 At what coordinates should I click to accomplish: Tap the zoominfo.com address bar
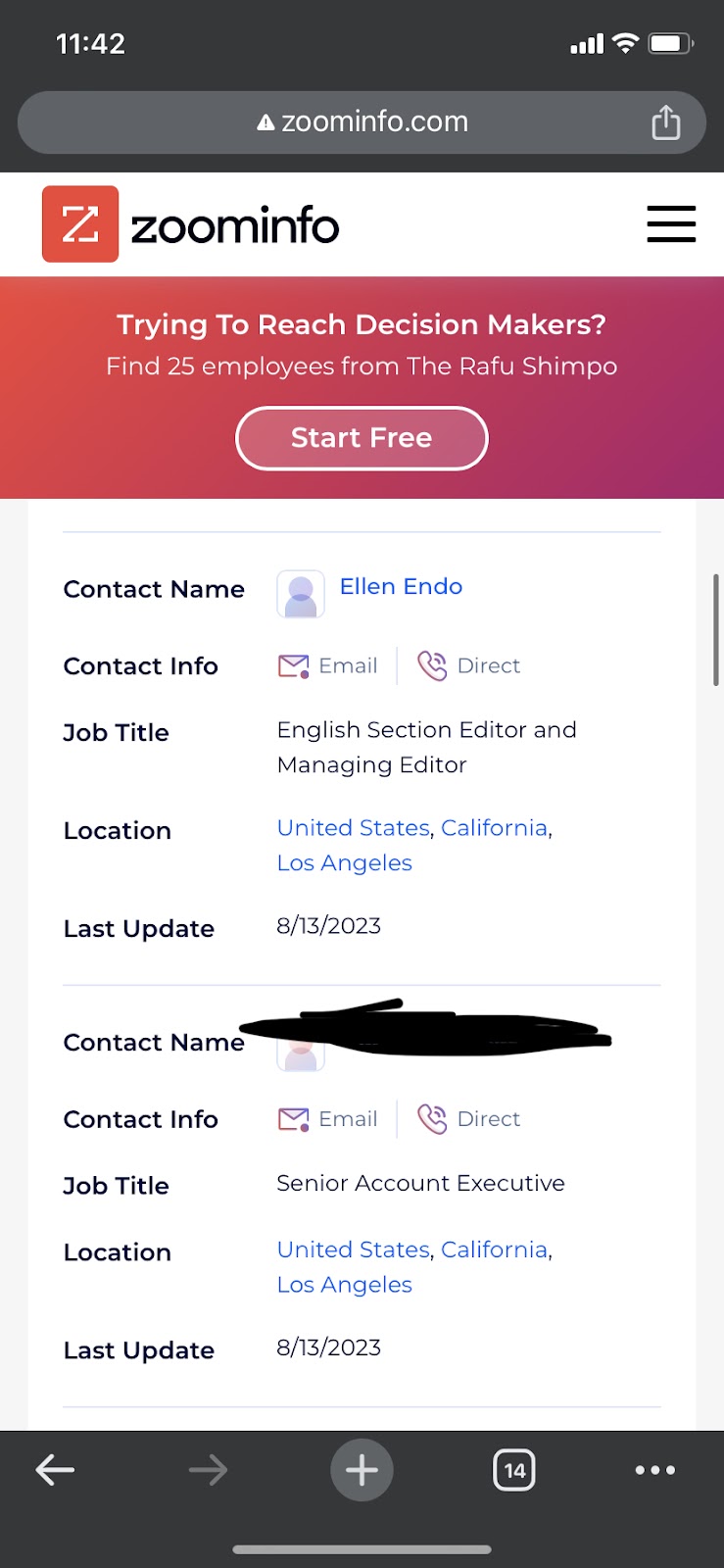click(362, 122)
